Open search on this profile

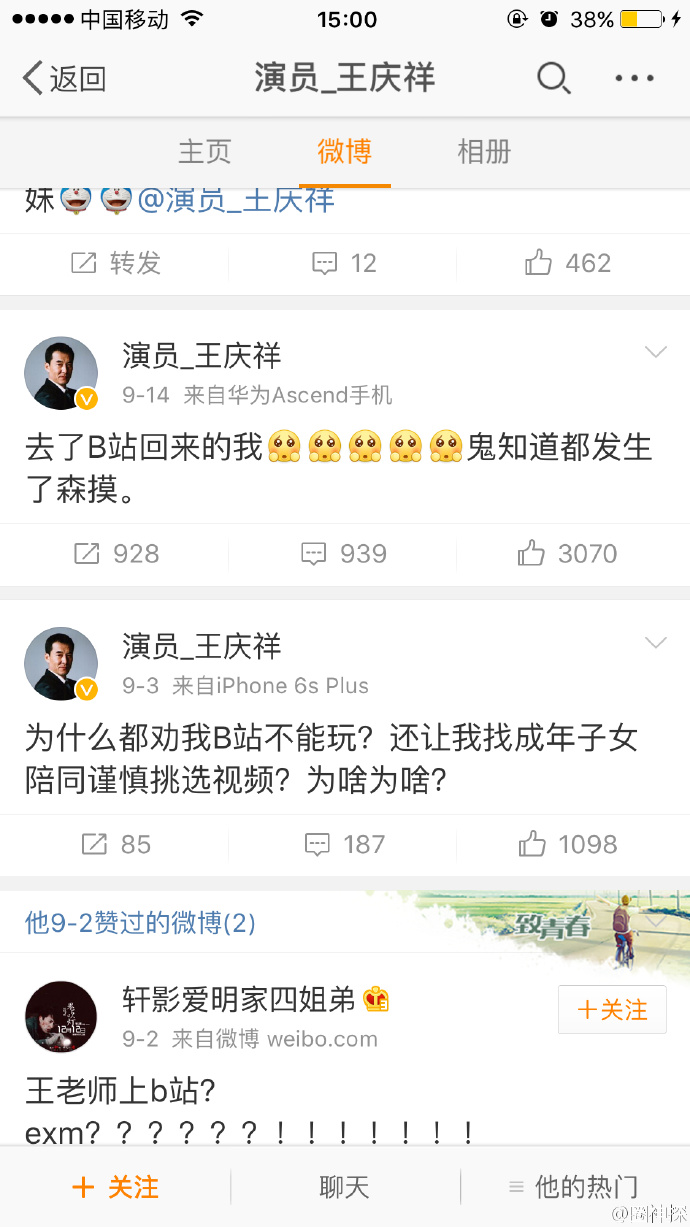coord(553,78)
